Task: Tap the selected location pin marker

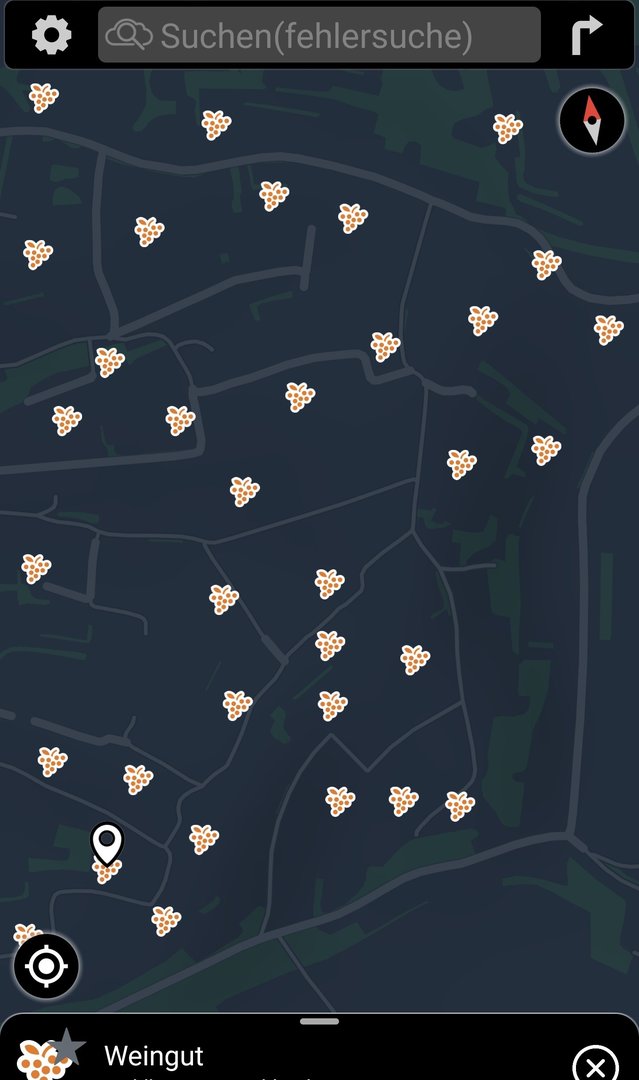Action: pyautogui.click(x=106, y=843)
